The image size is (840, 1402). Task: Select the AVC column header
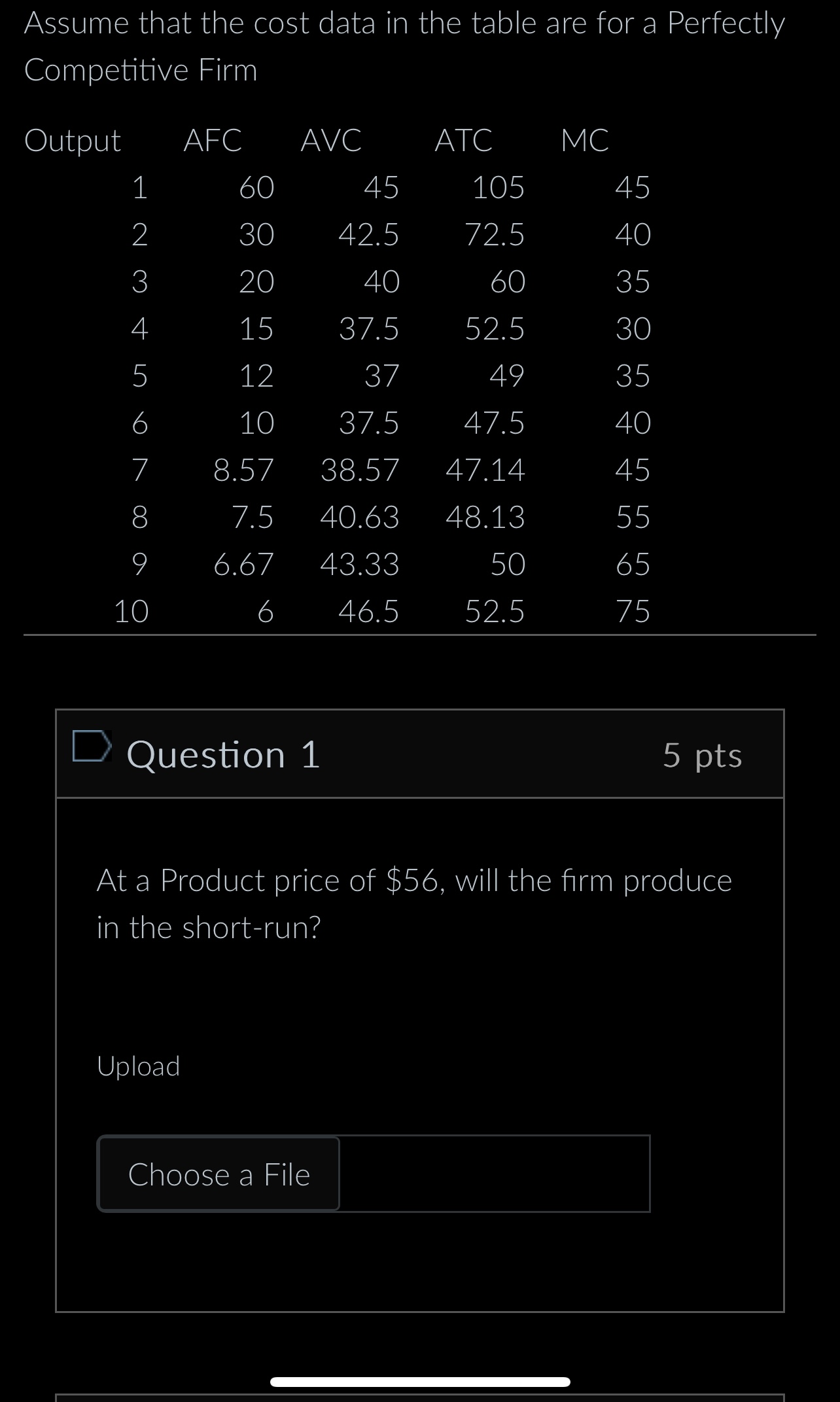tap(332, 141)
